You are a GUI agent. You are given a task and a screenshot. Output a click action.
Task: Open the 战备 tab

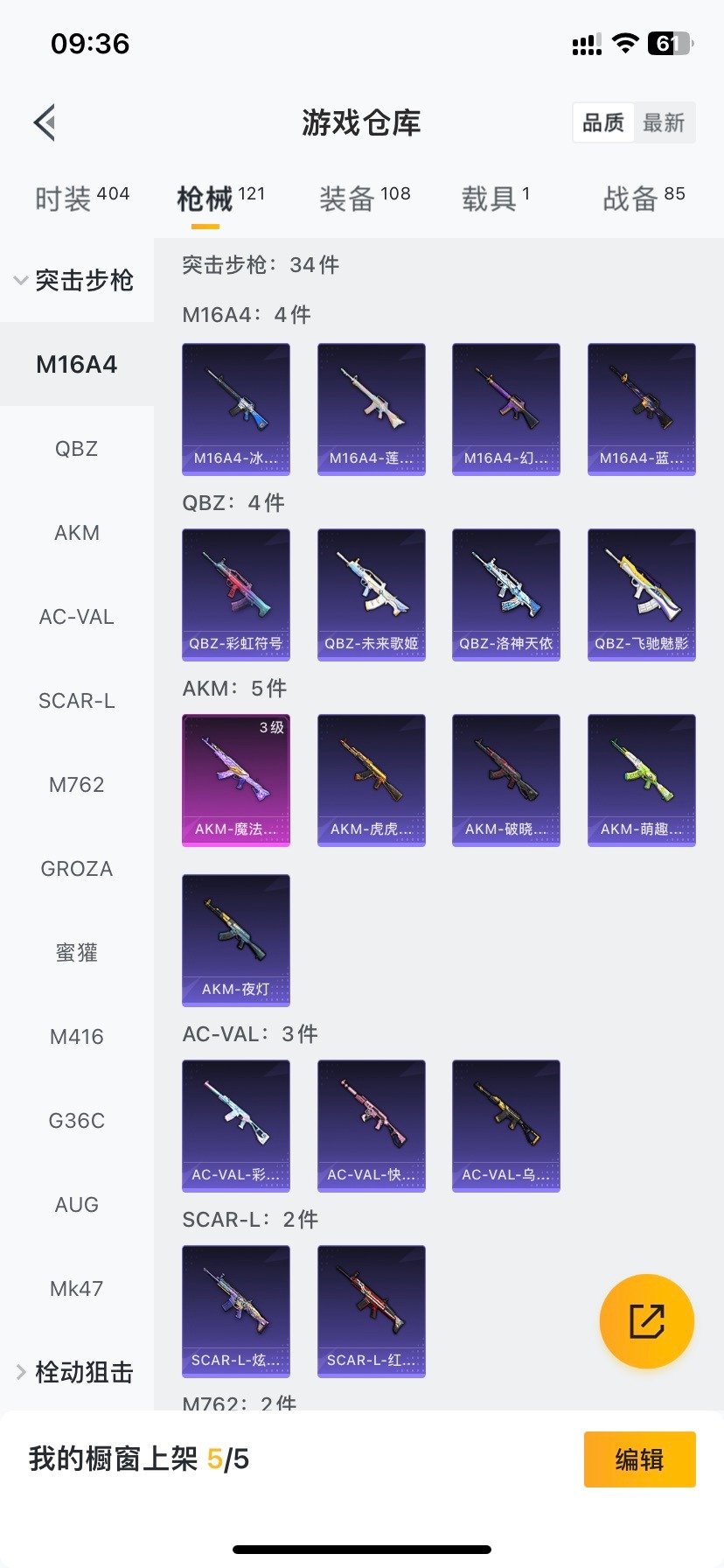pyautogui.click(x=644, y=199)
